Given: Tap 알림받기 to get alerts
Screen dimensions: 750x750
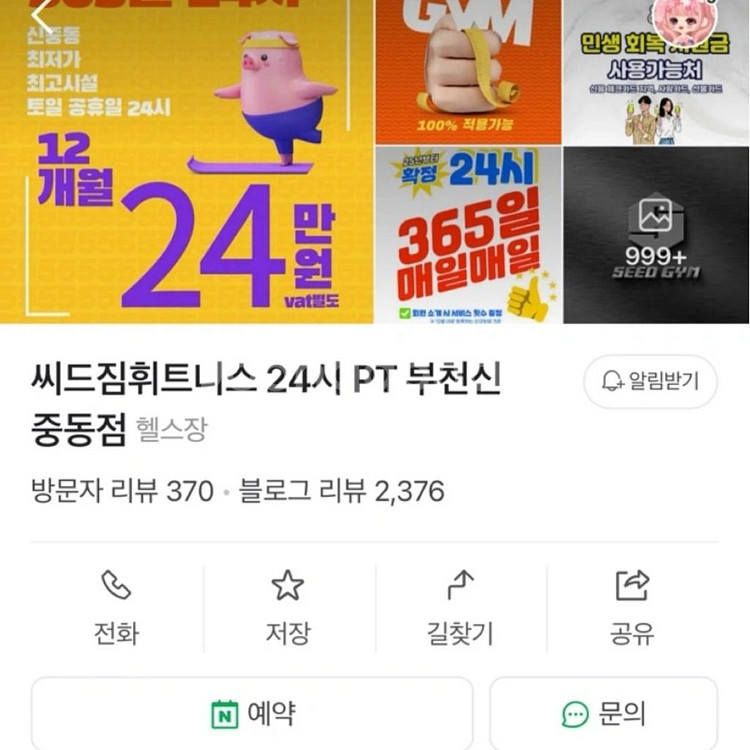Looking at the screenshot, I should (x=650, y=381).
